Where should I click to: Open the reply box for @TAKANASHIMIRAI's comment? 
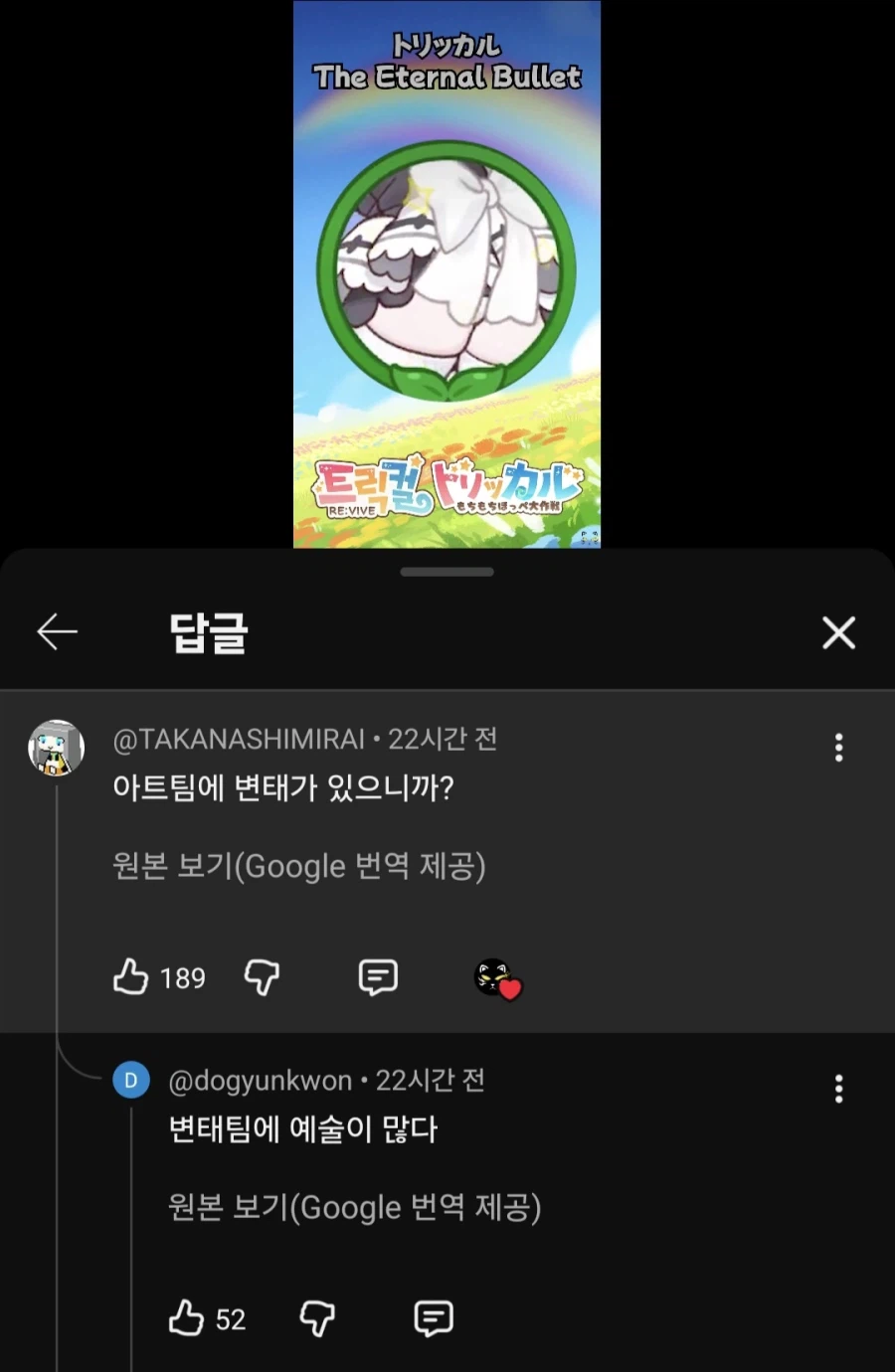376,978
